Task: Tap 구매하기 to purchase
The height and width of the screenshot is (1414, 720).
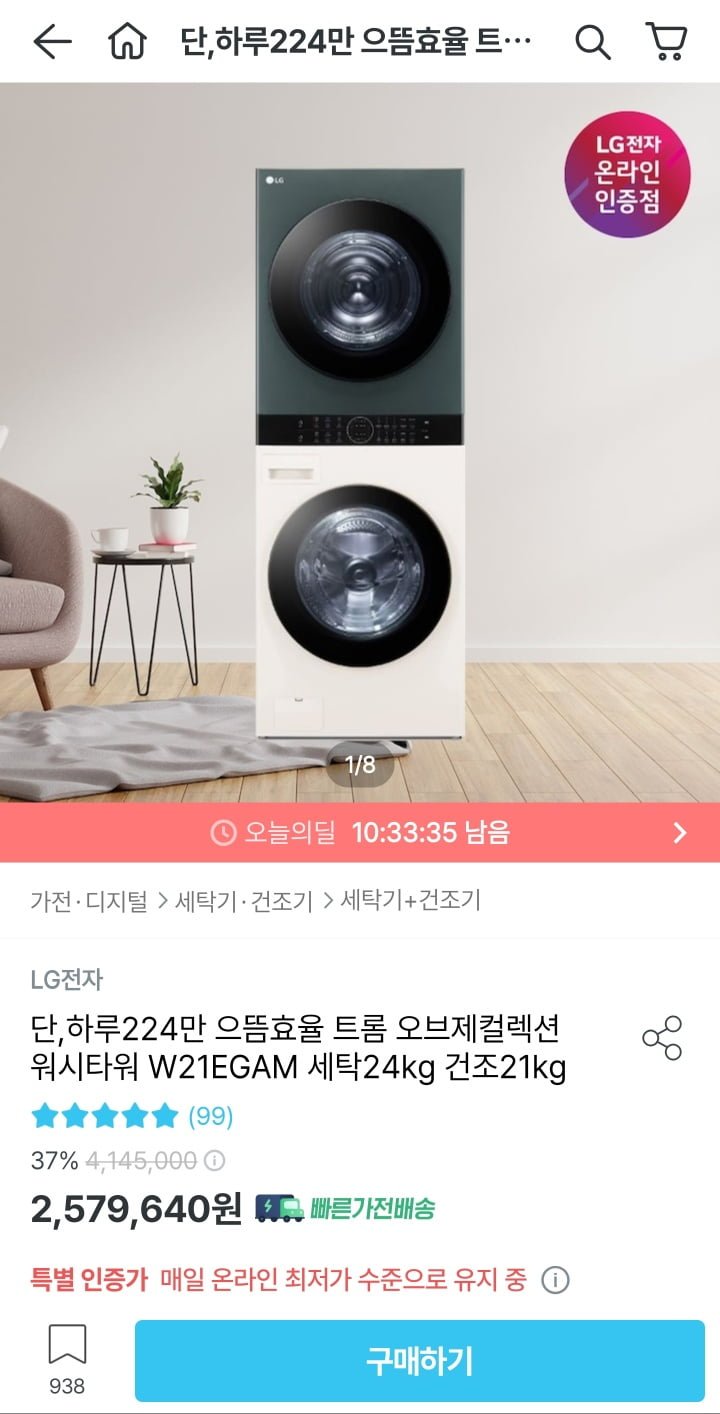Action: click(419, 1361)
